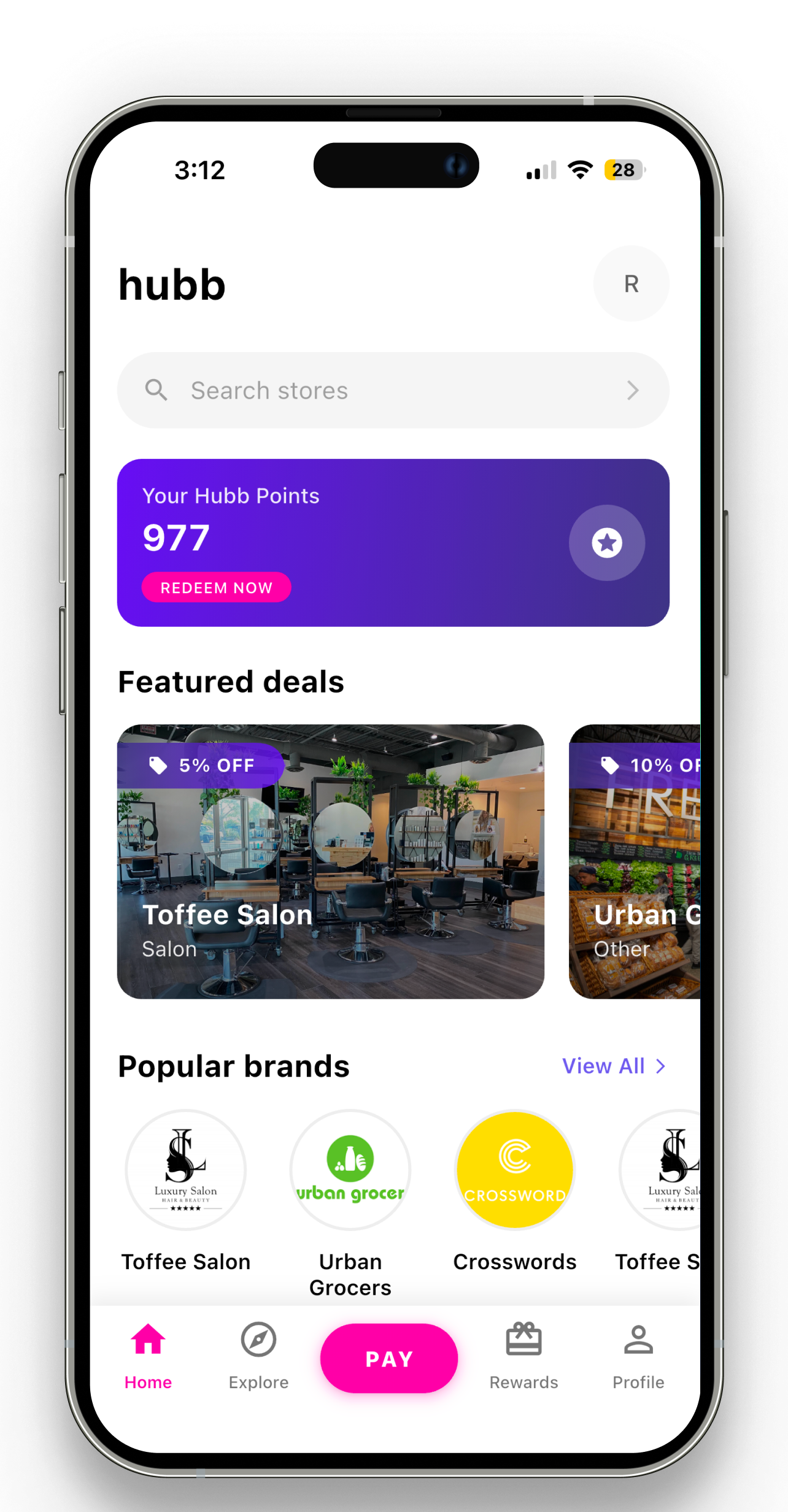
Task: Select Urban Grocers in popular brands
Action: pyautogui.click(x=350, y=1170)
